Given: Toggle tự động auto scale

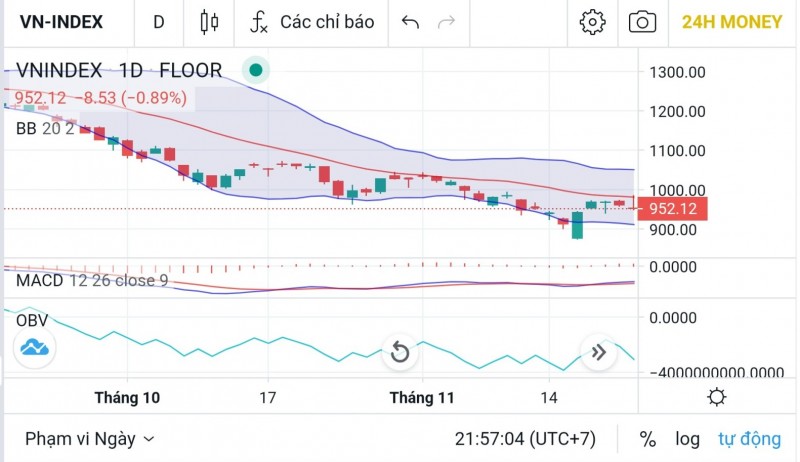Looking at the screenshot, I should point(748,438).
